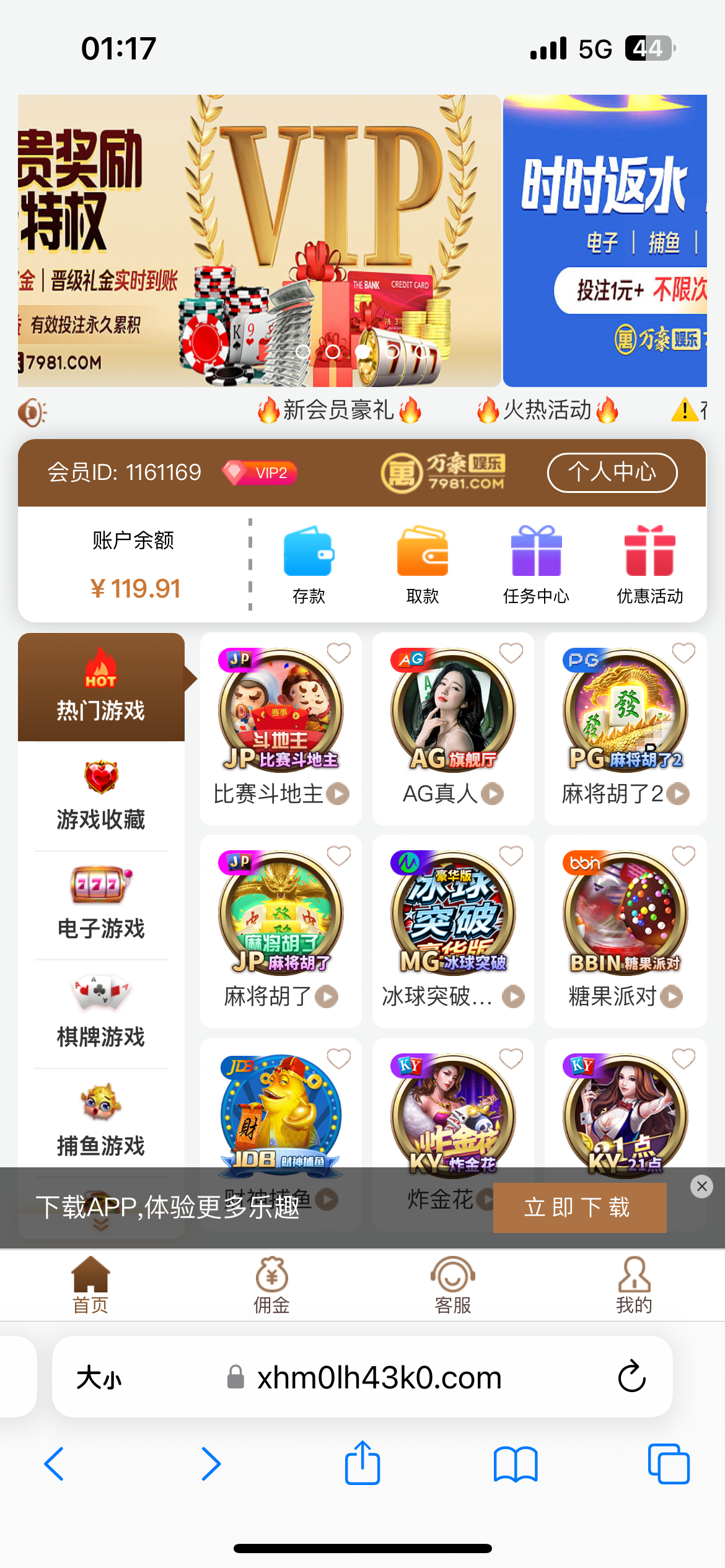Select 游戏收藏 category
The width and height of the screenshot is (725, 1568).
click(x=101, y=796)
